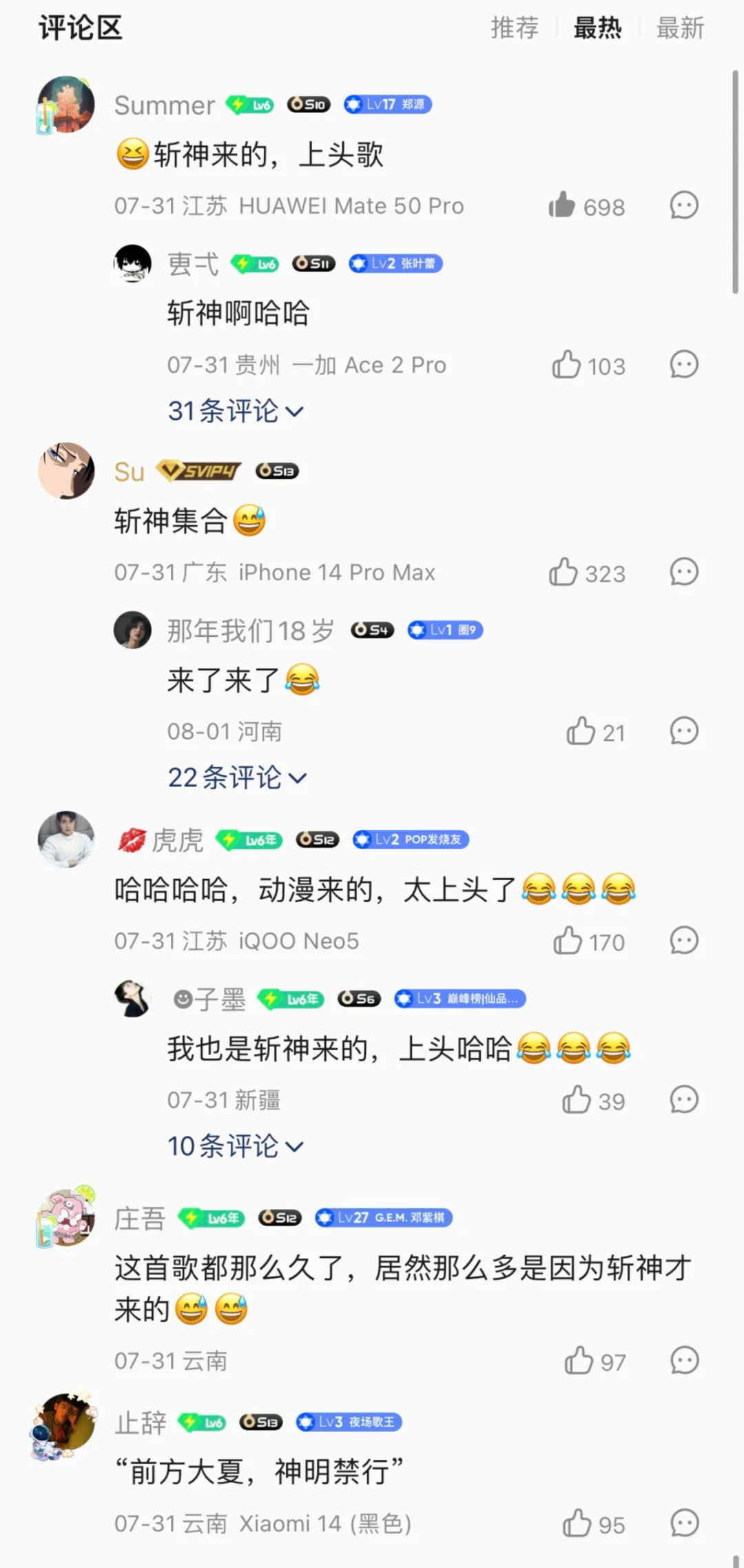Reply to 虎虎's comment via bubble icon
Image resolution: width=744 pixels, height=1568 pixels.
point(684,941)
